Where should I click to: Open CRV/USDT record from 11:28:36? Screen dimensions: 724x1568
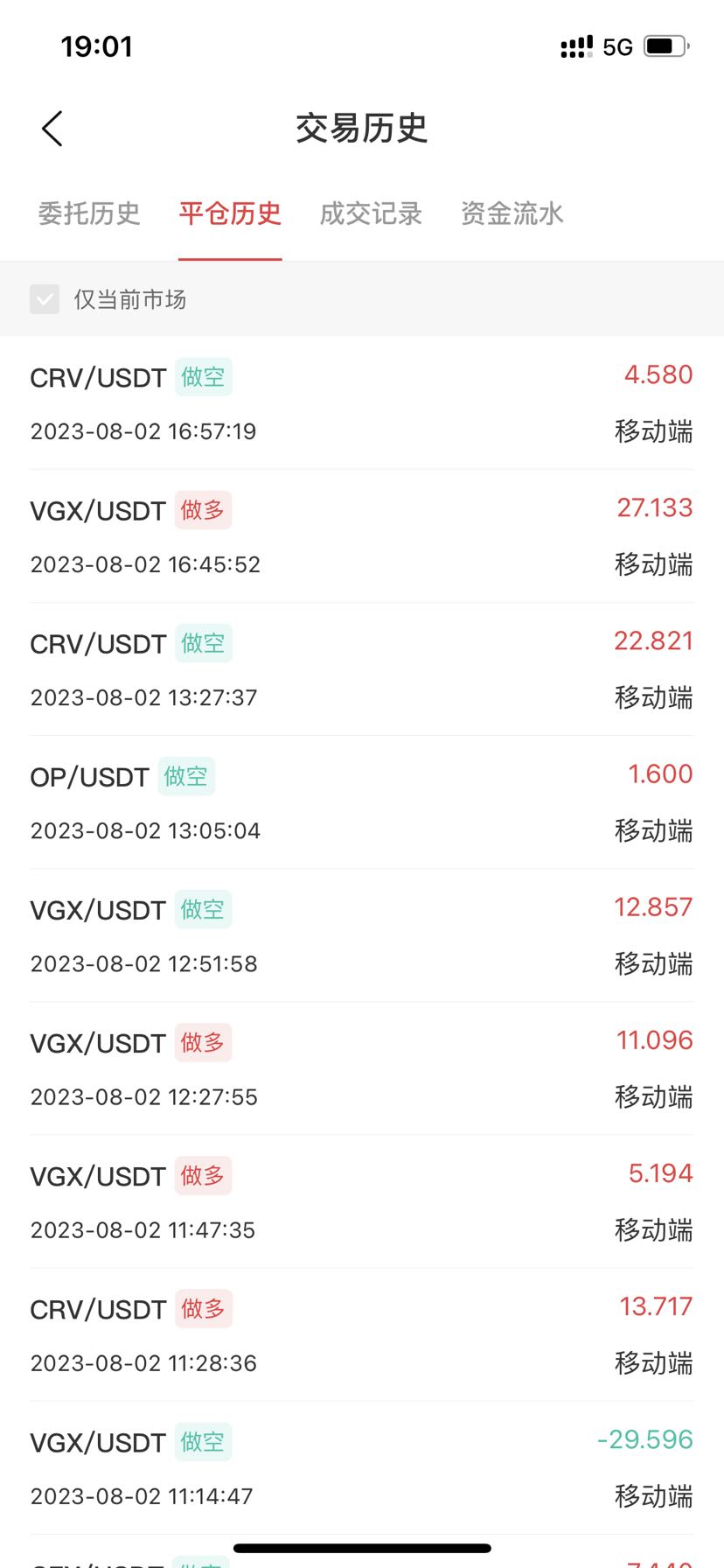[x=362, y=1334]
